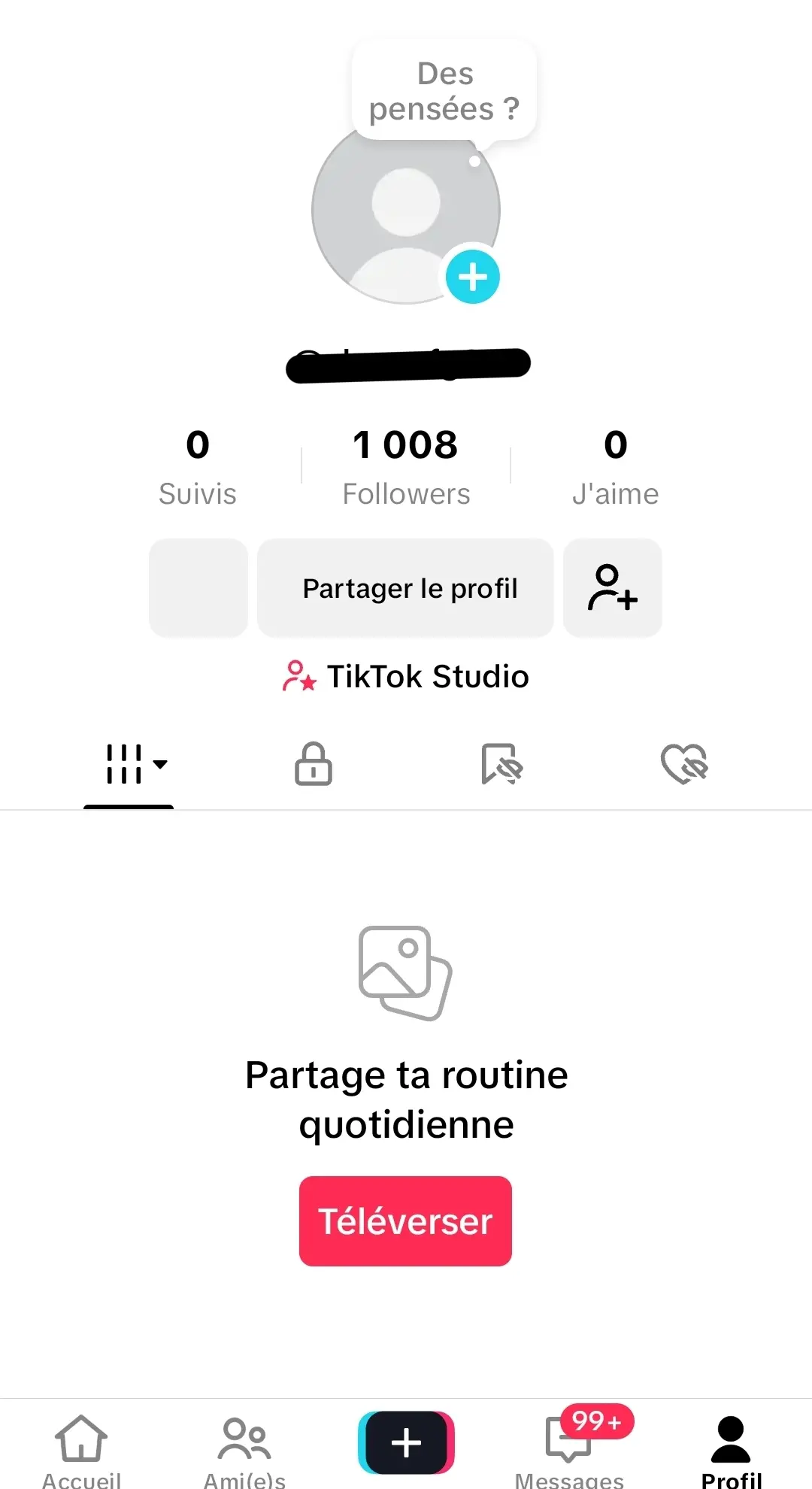This screenshot has width=812, height=1489.
Task: Select the posts grid tab
Action: 129,764
